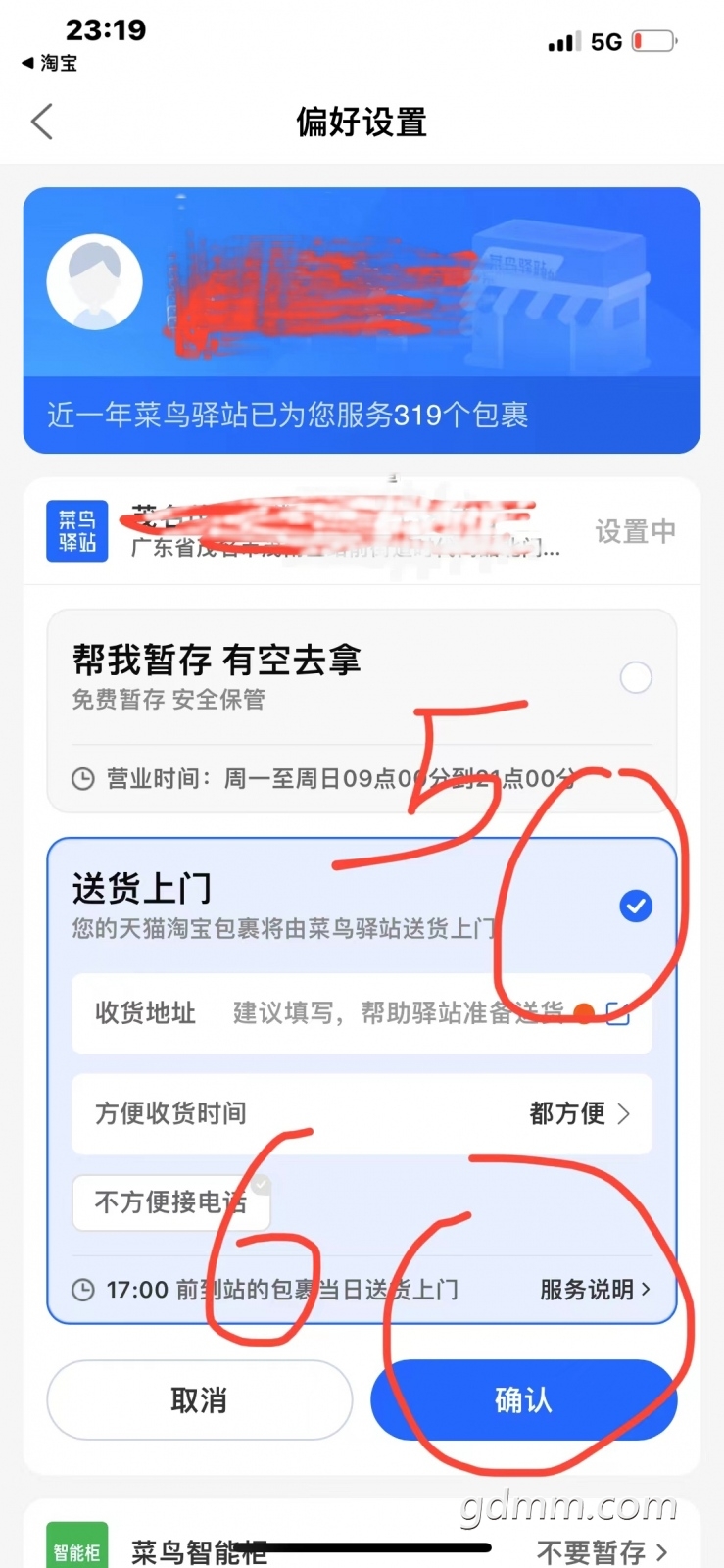
Task: Confirm settings with 确认 button
Action: [x=523, y=1400]
